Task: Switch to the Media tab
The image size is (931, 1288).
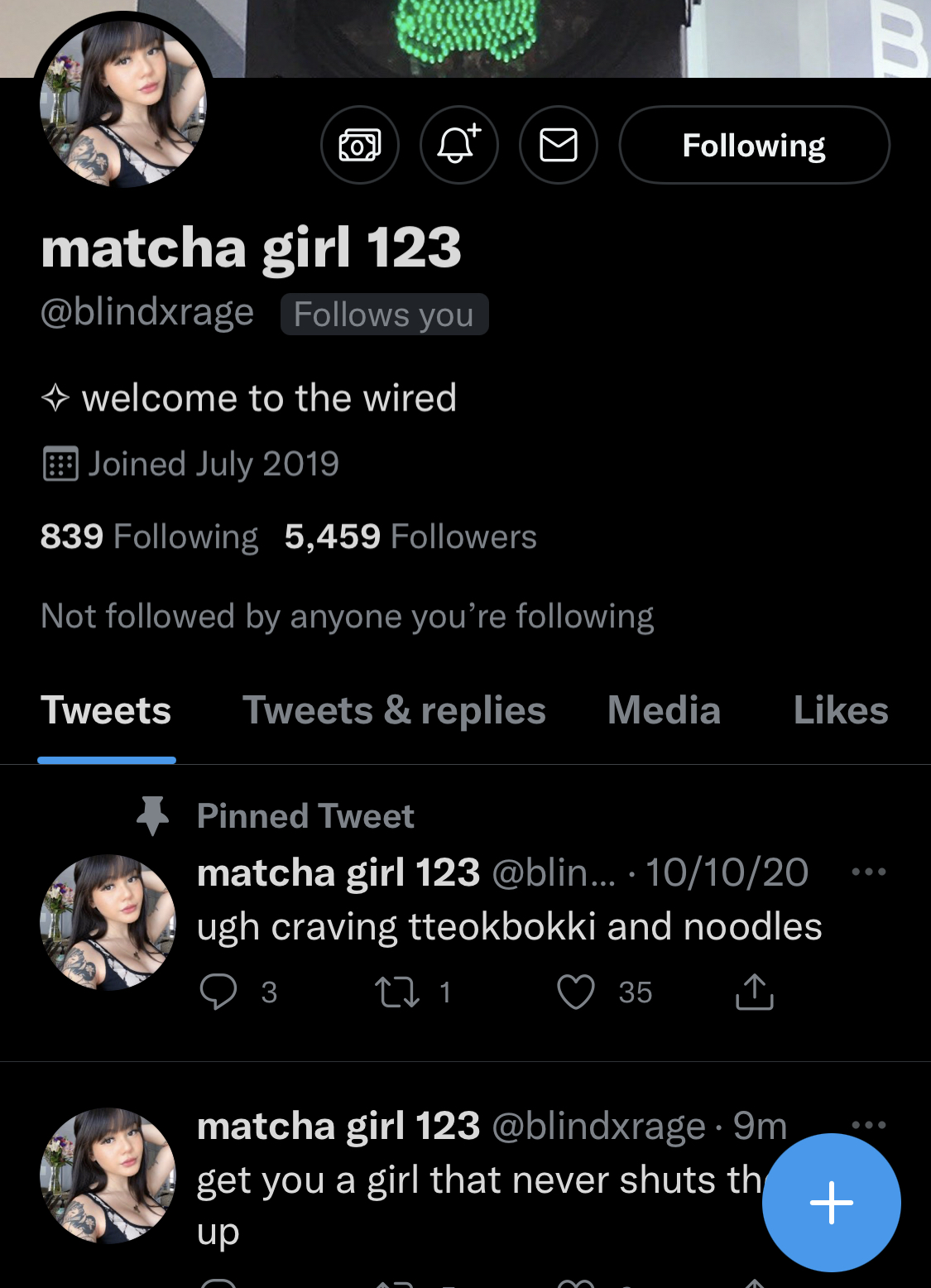Action: pyautogui.click(x=664, y=711)
